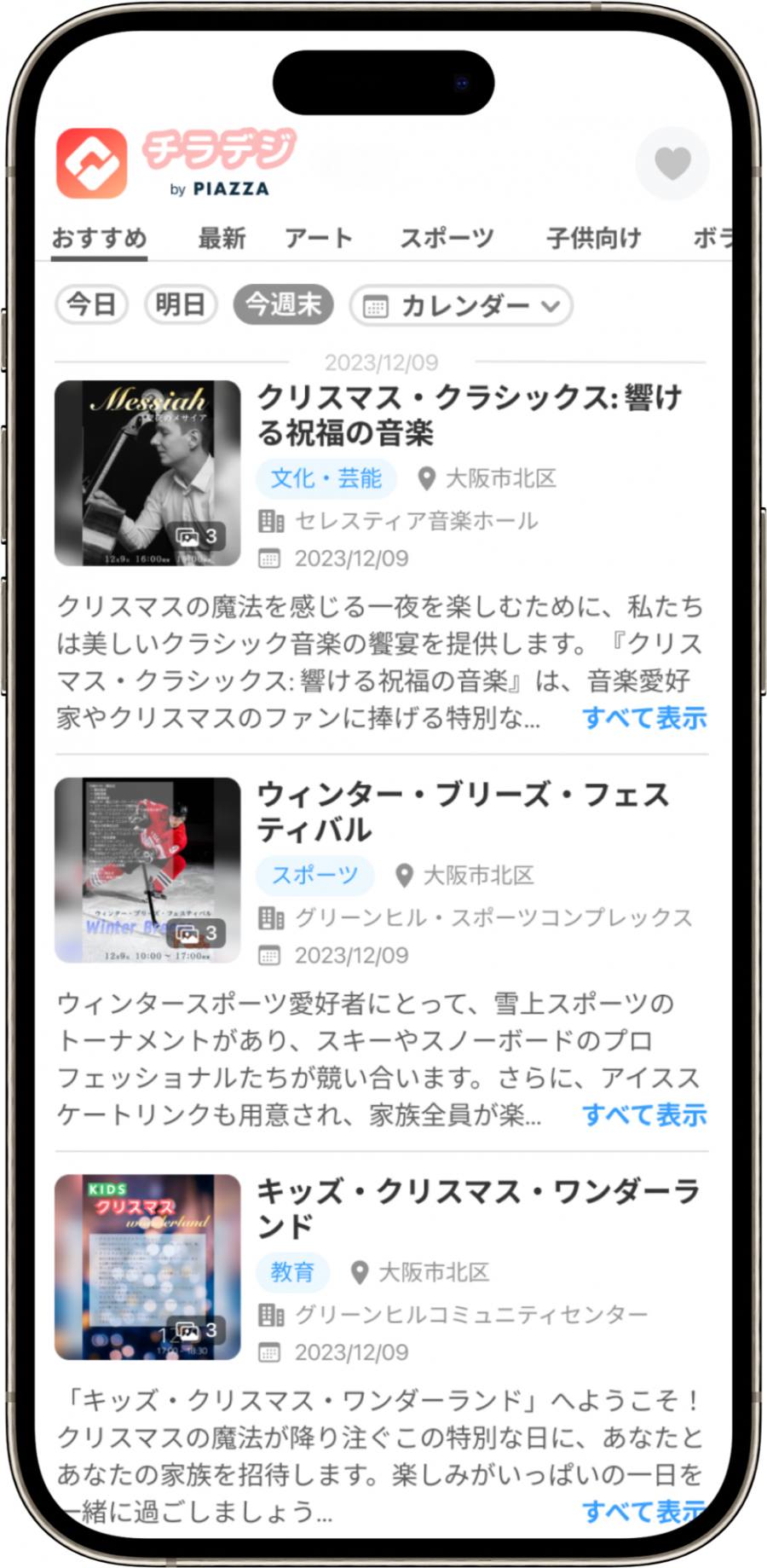767x1568 pixels.
Task: Go to the 子供向け tab
Action: tap(593, 238)
